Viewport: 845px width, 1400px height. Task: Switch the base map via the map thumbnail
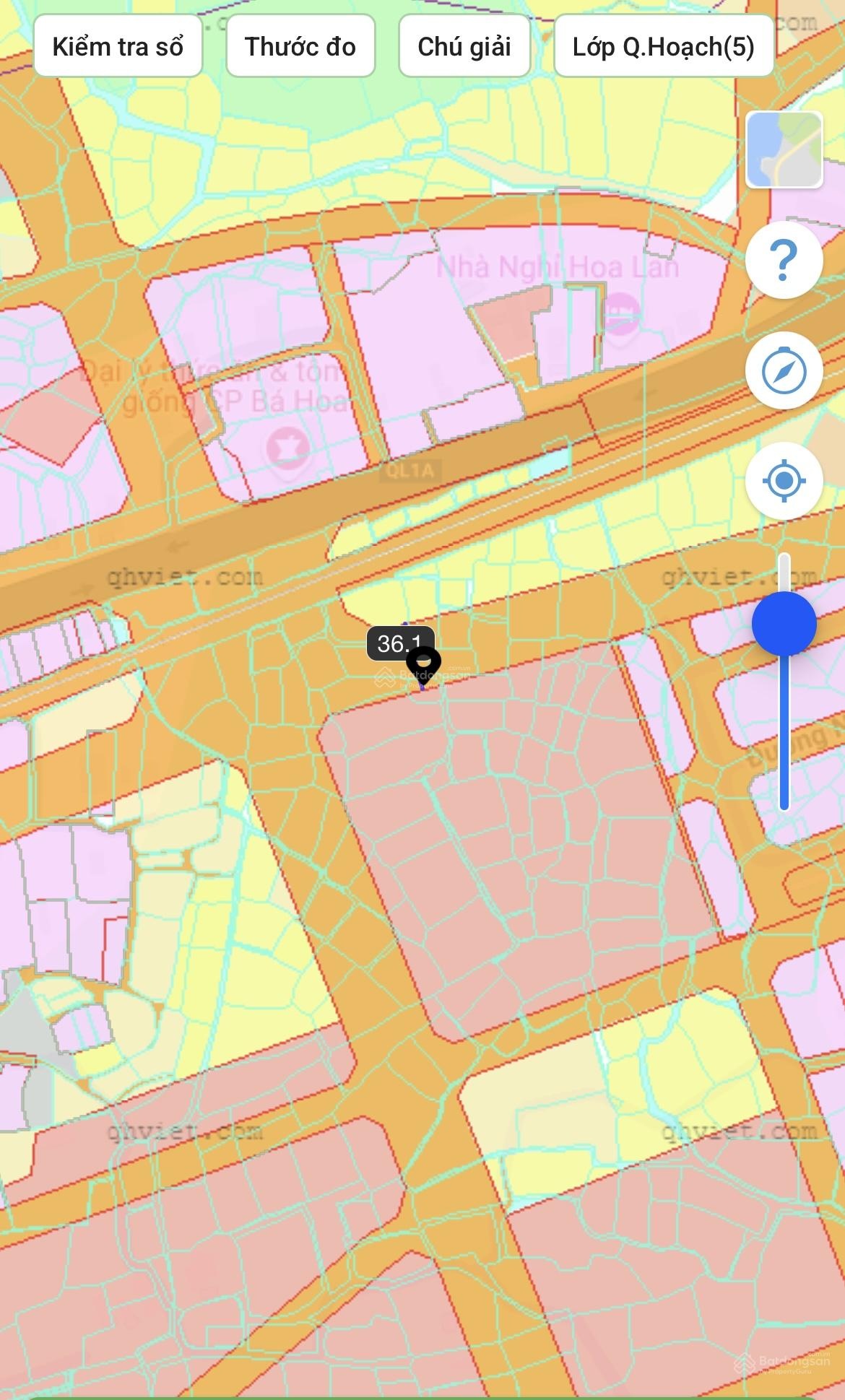[x=784, y=150]
